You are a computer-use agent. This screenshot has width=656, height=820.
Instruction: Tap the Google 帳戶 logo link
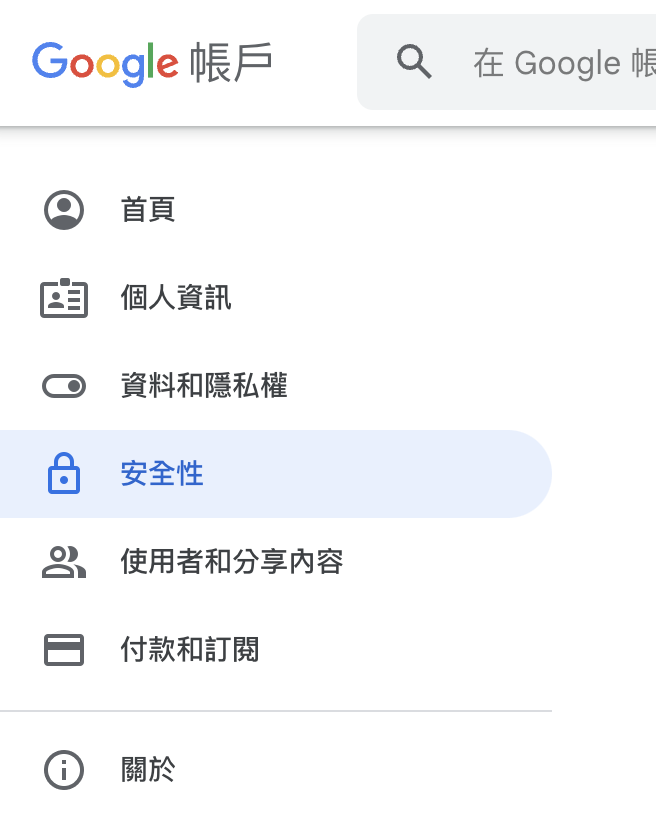click(152, 63)
